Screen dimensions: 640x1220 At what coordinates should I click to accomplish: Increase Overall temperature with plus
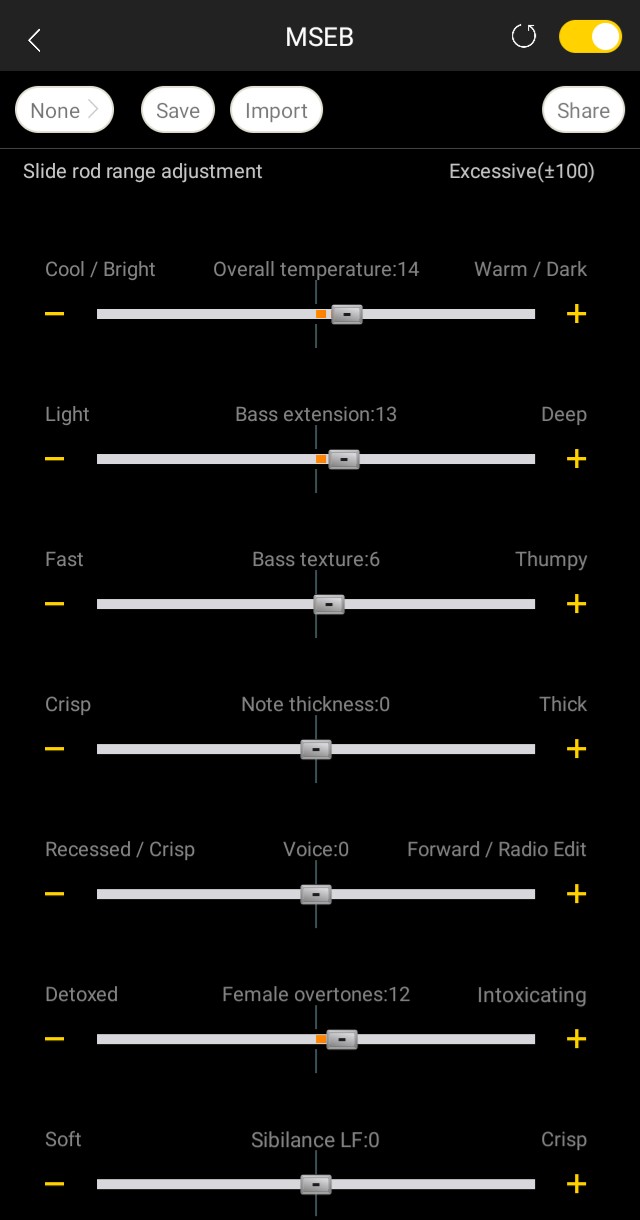tap(576, 314)
